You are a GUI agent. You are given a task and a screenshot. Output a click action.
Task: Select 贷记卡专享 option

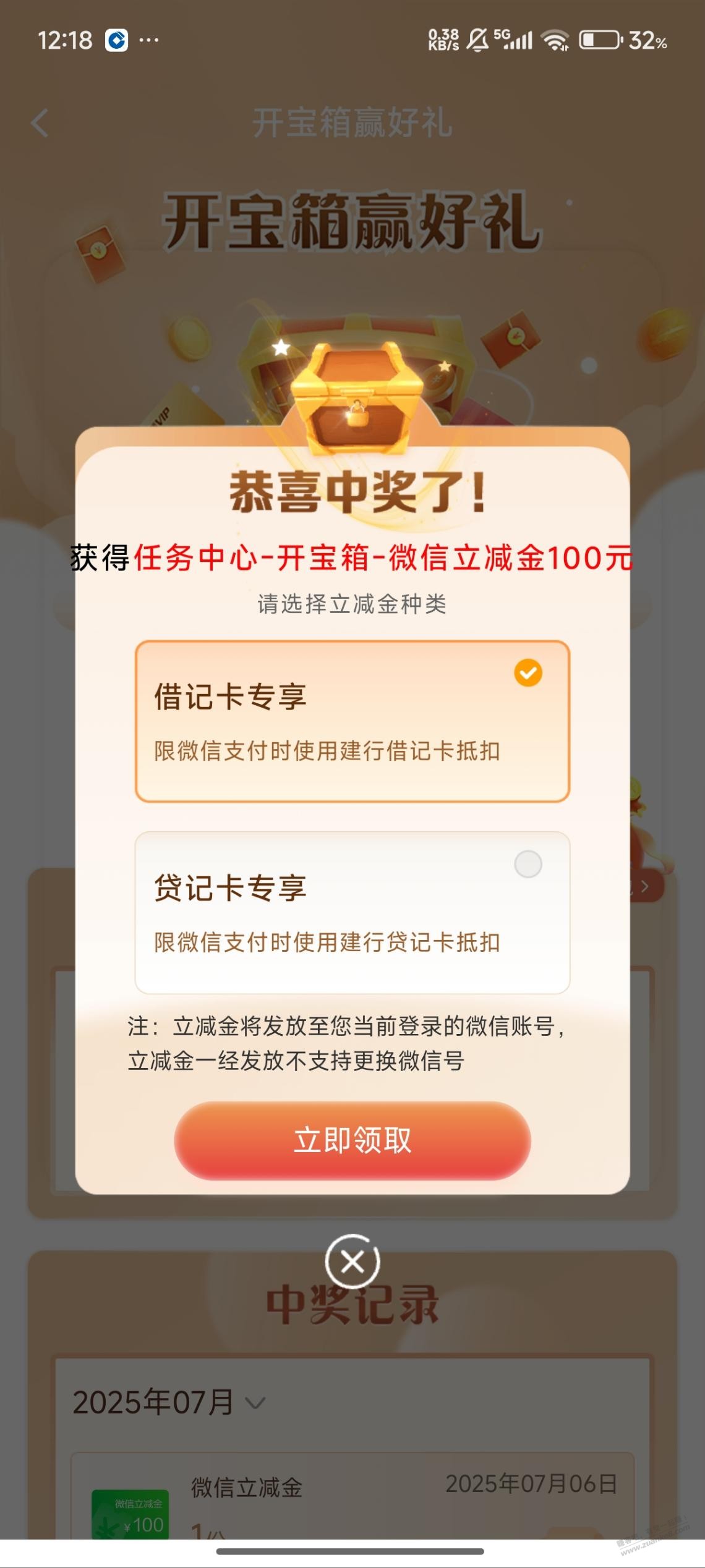[x=352, y=912]
